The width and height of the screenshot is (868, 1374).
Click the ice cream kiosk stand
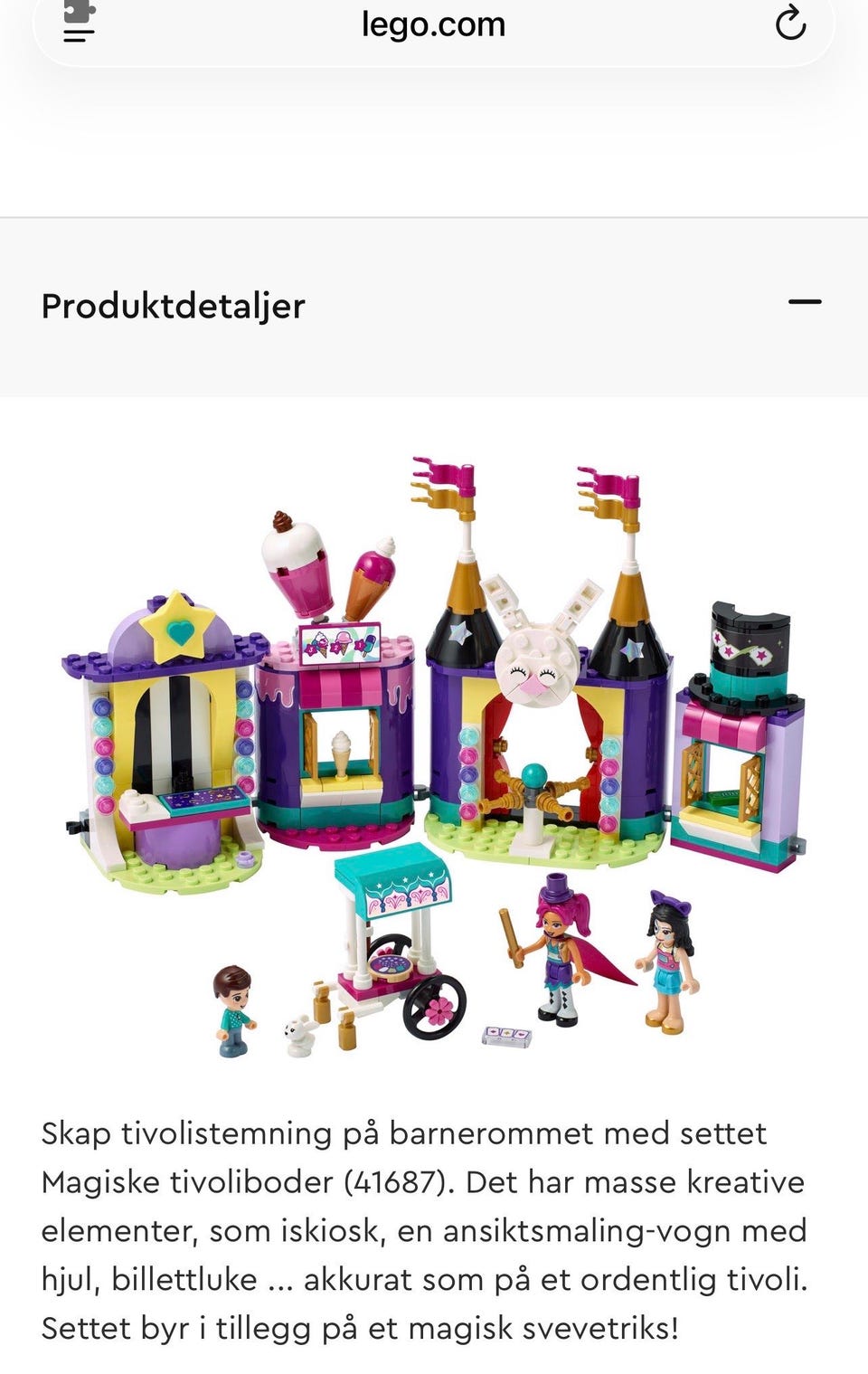(335, 733)
